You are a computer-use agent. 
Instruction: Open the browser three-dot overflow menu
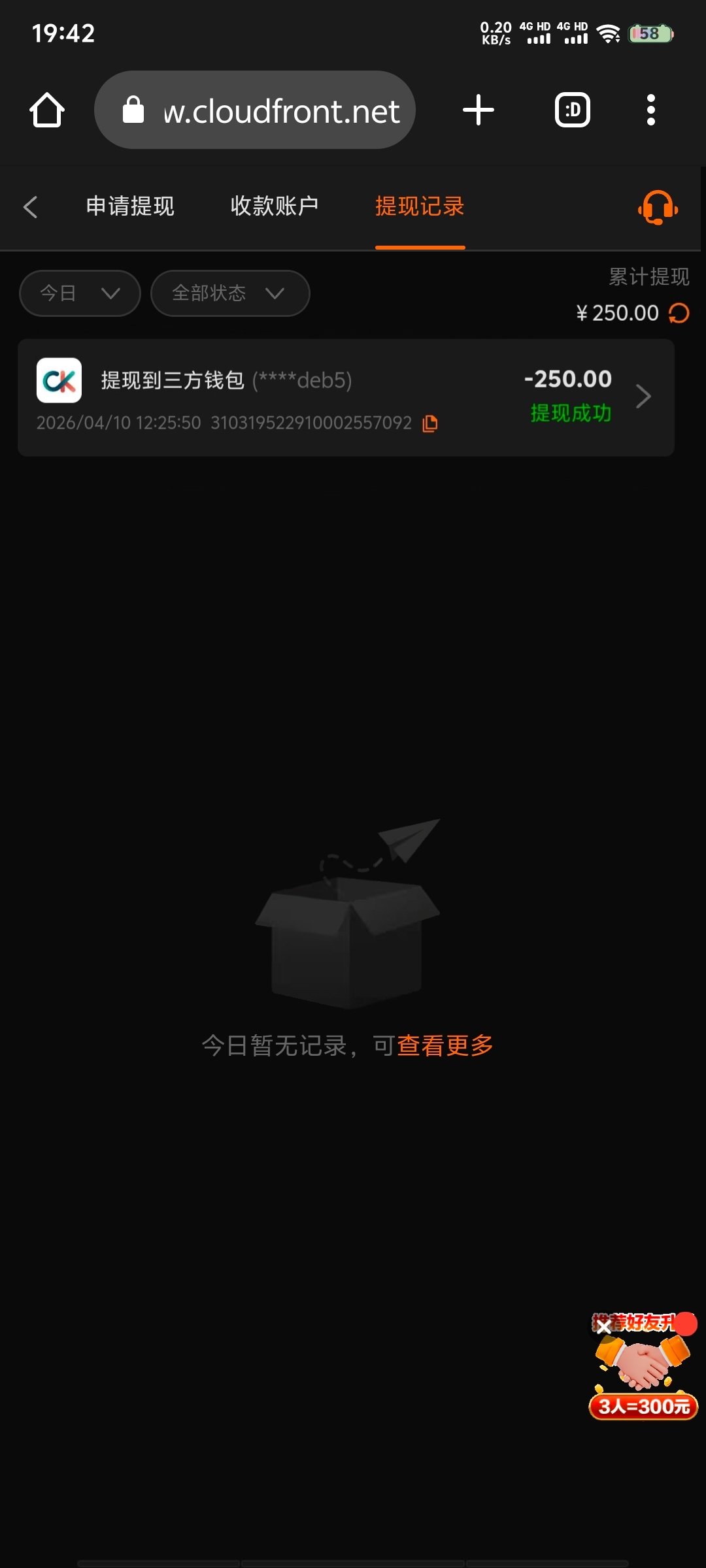point(651,109)
